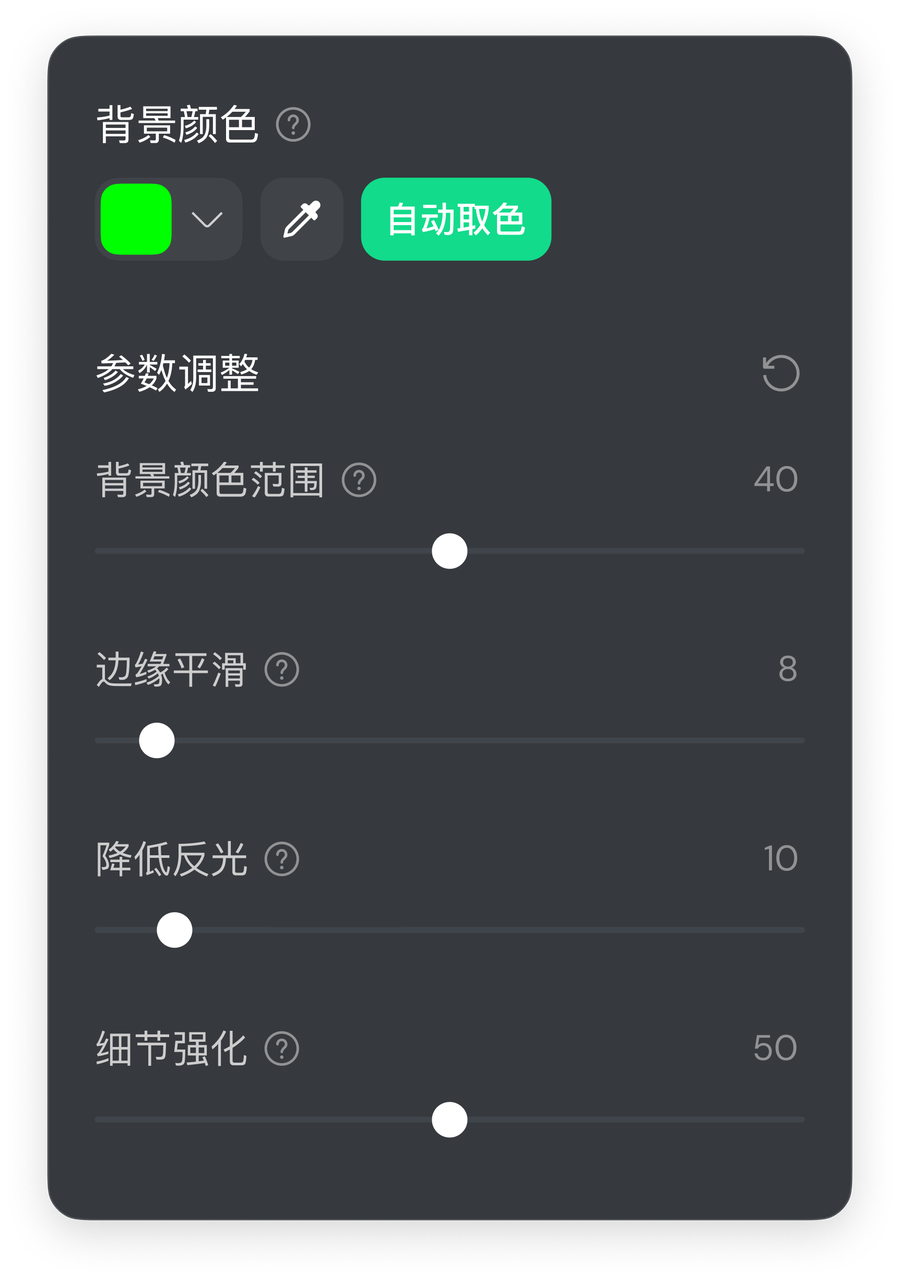Expand the green background color dropdown

pyautogui.click(x=207, y=220)
